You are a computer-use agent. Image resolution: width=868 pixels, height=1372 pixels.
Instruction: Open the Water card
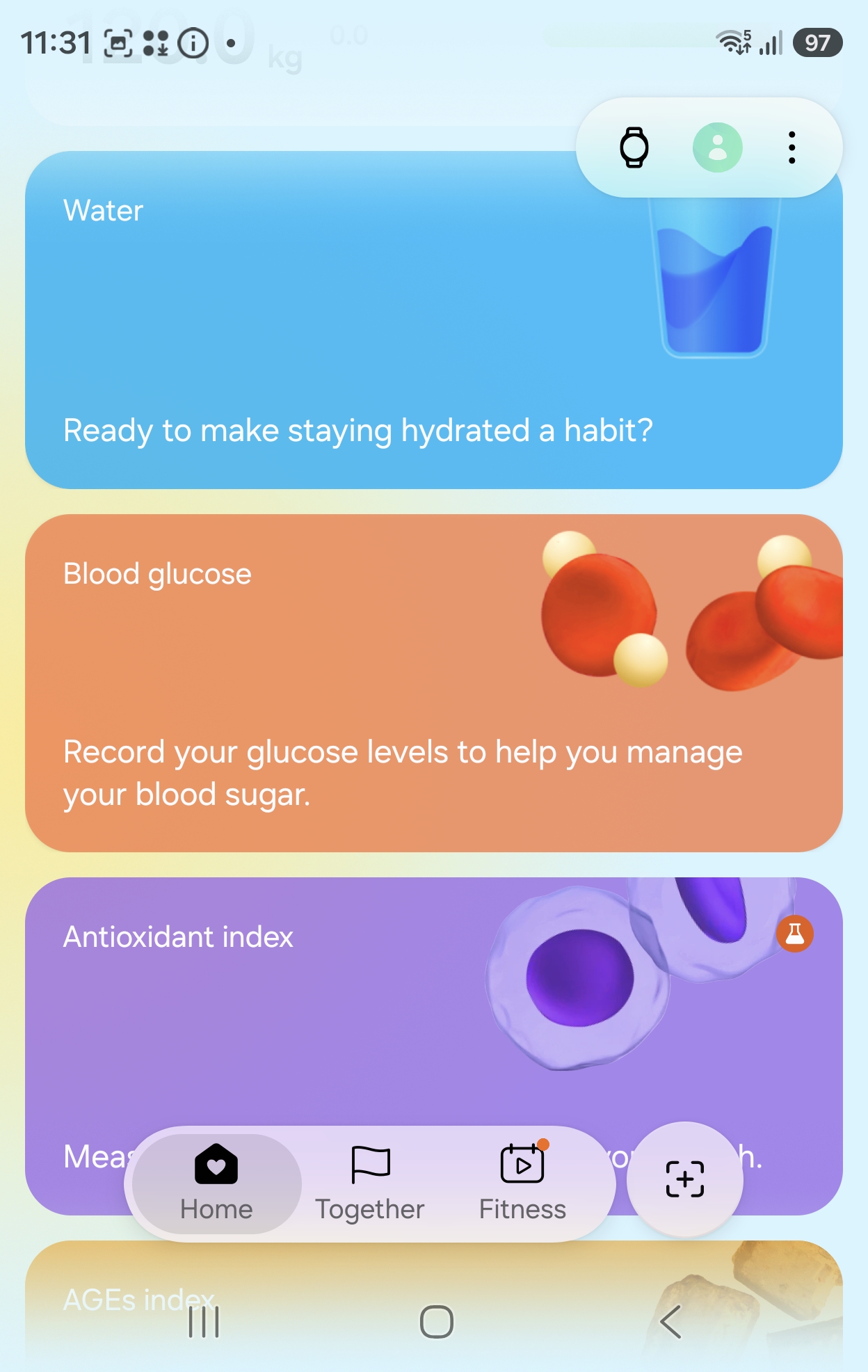[x=434, y=320]
